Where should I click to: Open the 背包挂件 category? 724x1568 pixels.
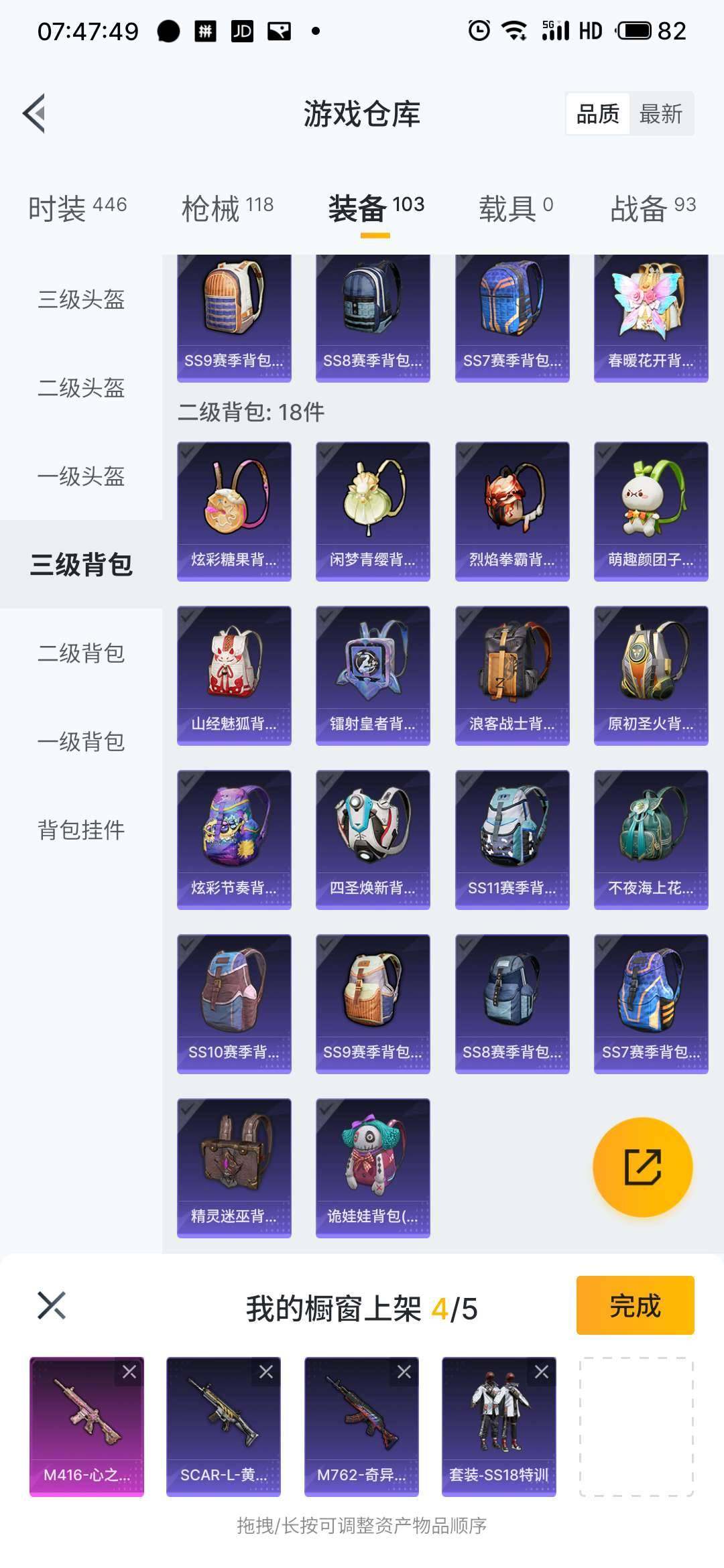tap(80, 830)
